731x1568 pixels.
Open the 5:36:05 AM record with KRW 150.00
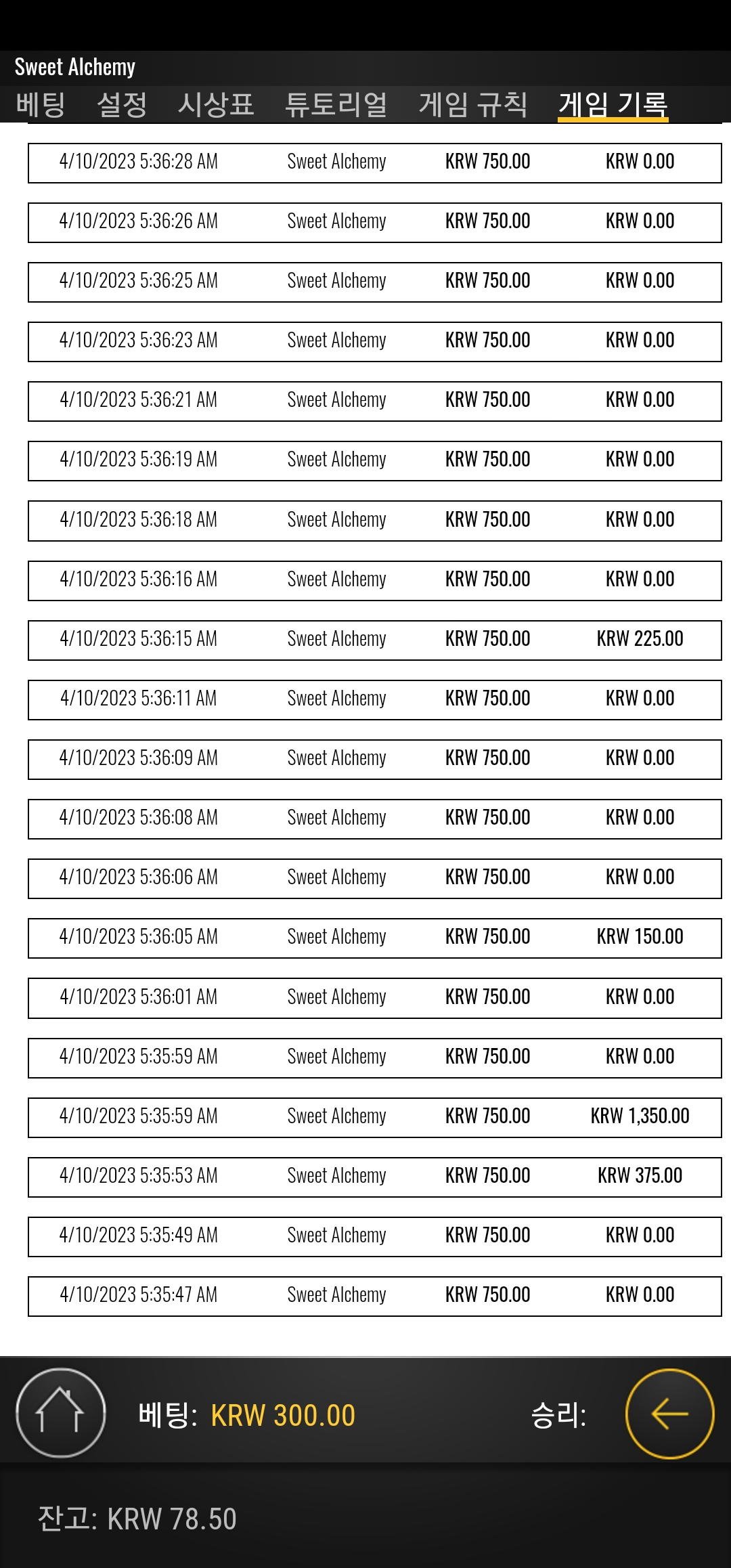point(375,938)
